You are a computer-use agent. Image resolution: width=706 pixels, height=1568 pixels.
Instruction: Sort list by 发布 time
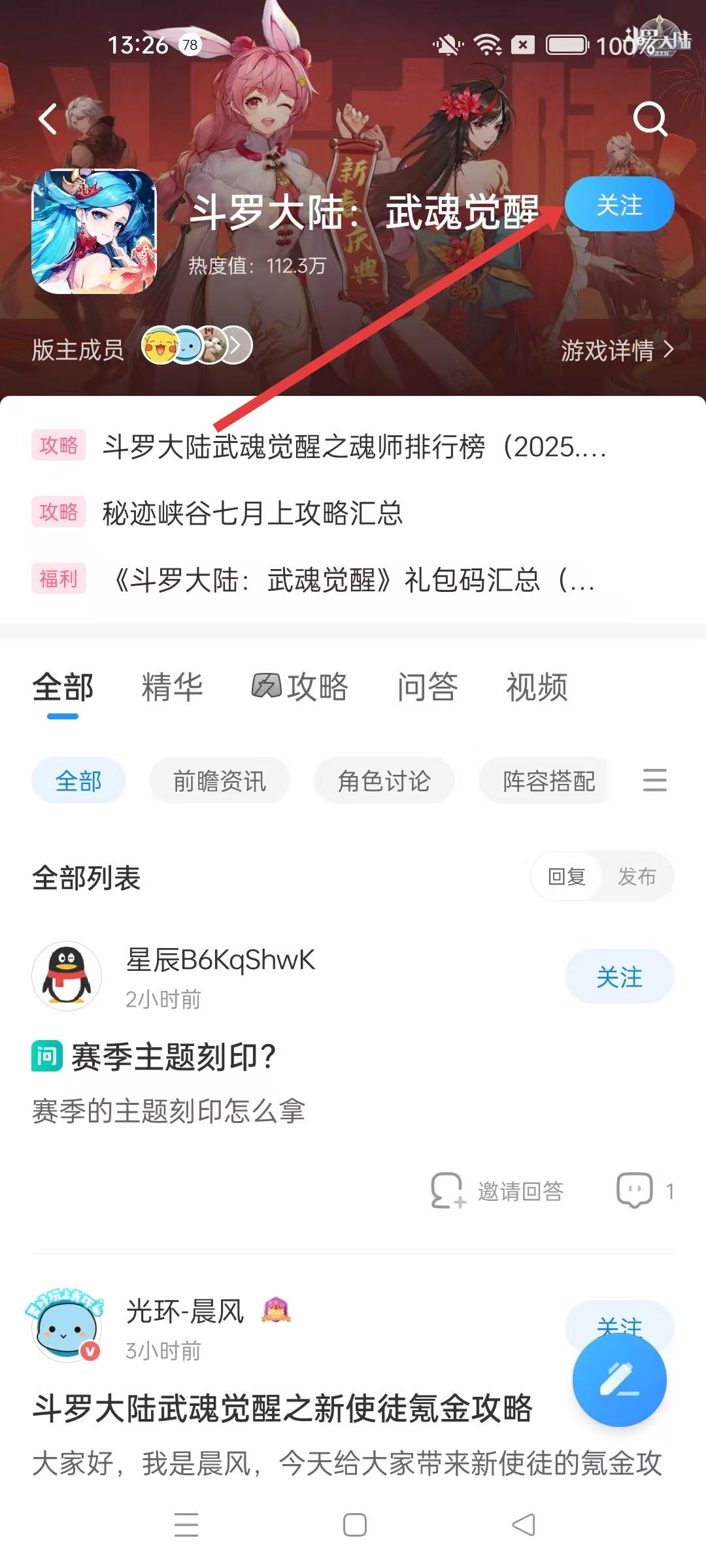(x=637, y=877)
